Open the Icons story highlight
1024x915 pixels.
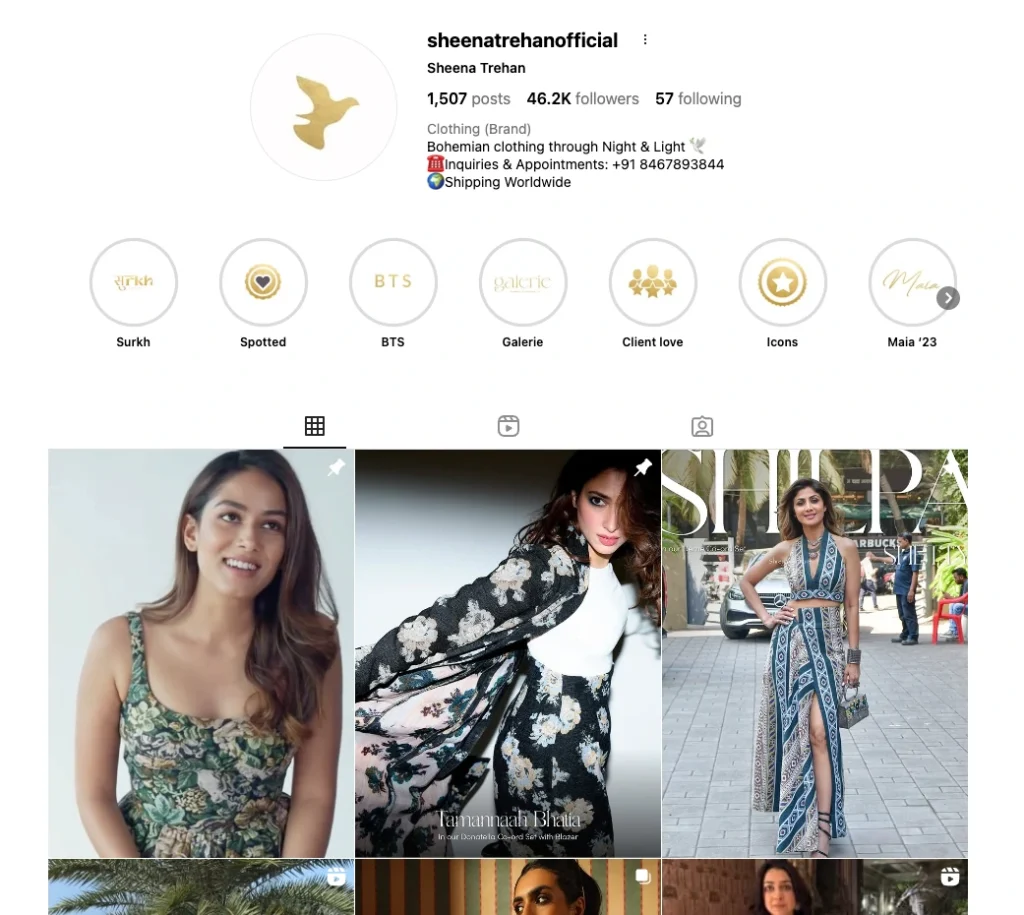(x=782, y=283)
